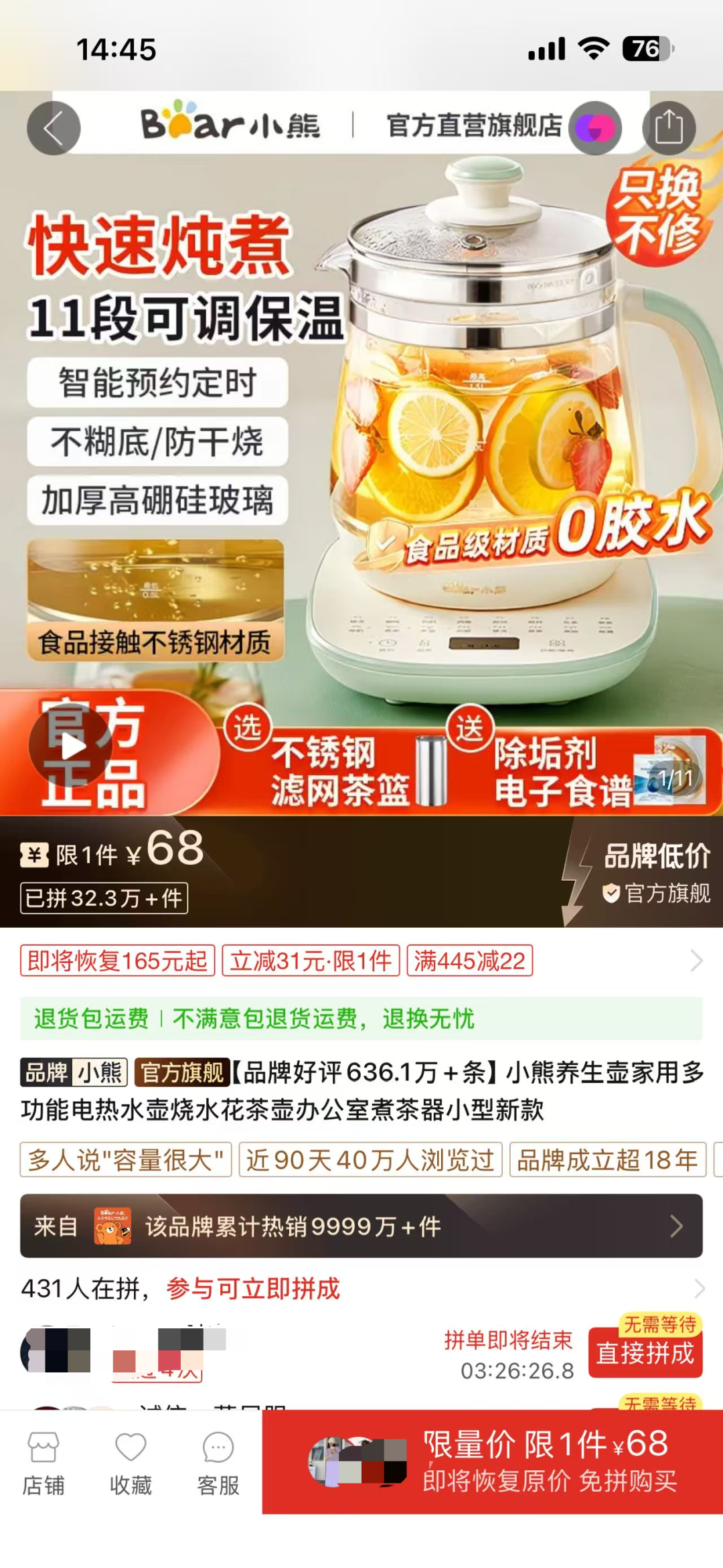This screenshot has height=1568, width=723.
Task: View all 431人在拼 group buys
Action: click(698, 1288)
